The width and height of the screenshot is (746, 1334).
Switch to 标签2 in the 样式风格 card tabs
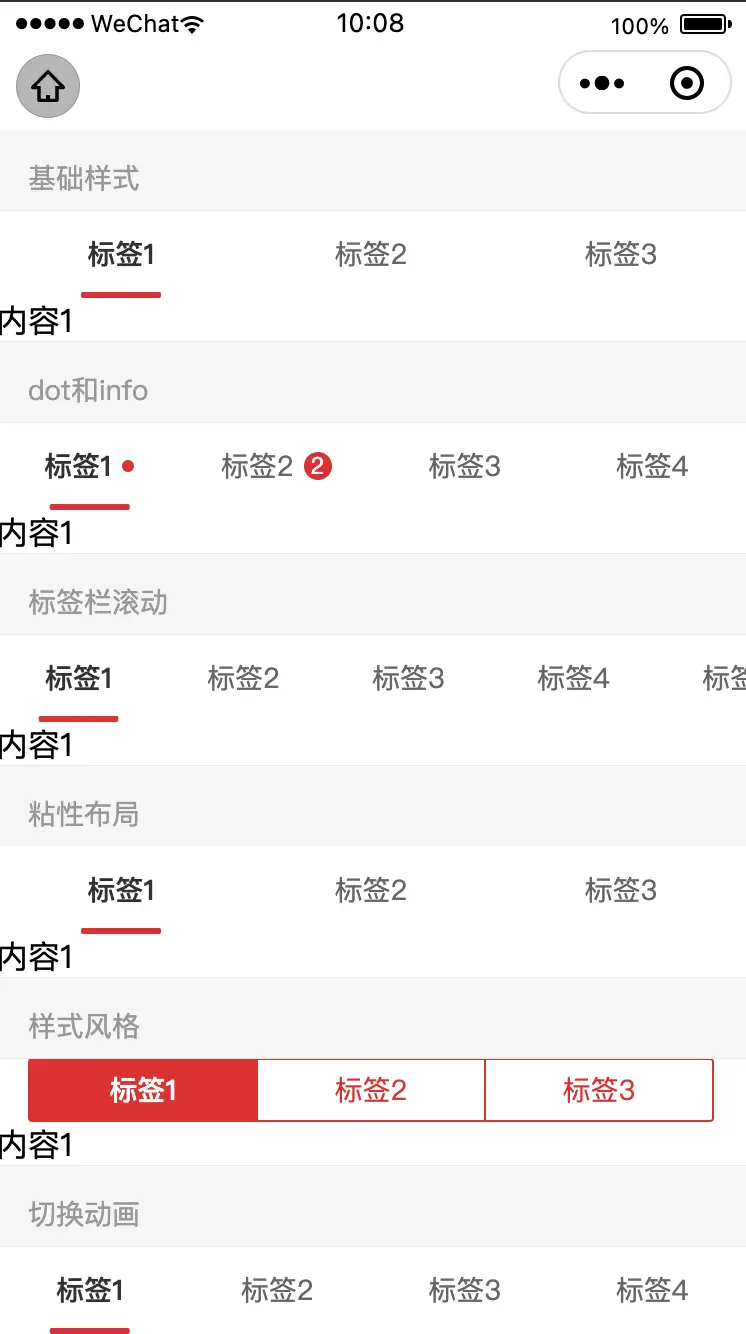[x=371, y=1090]
